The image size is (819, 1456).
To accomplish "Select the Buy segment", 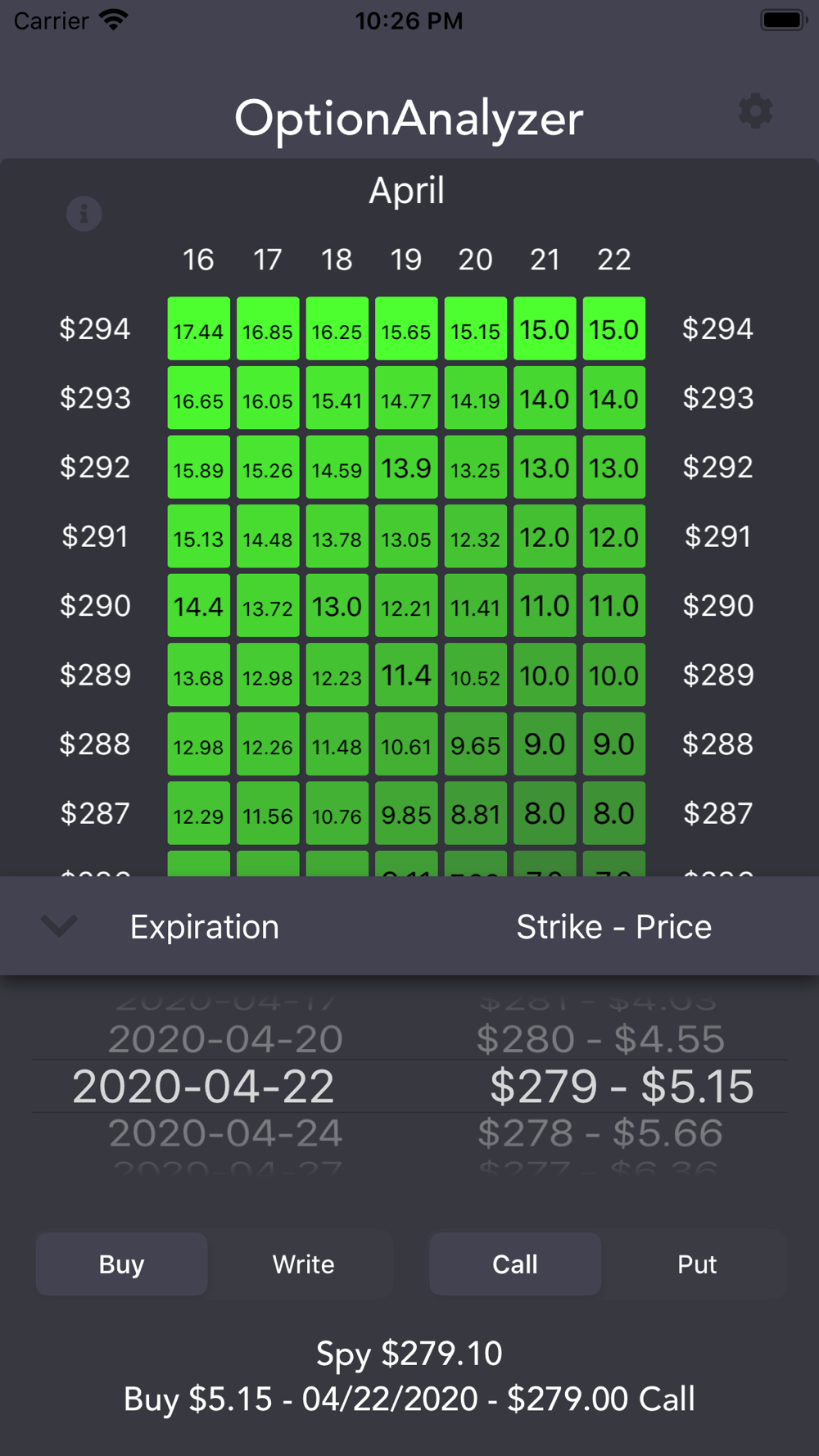I will 121,1264.
